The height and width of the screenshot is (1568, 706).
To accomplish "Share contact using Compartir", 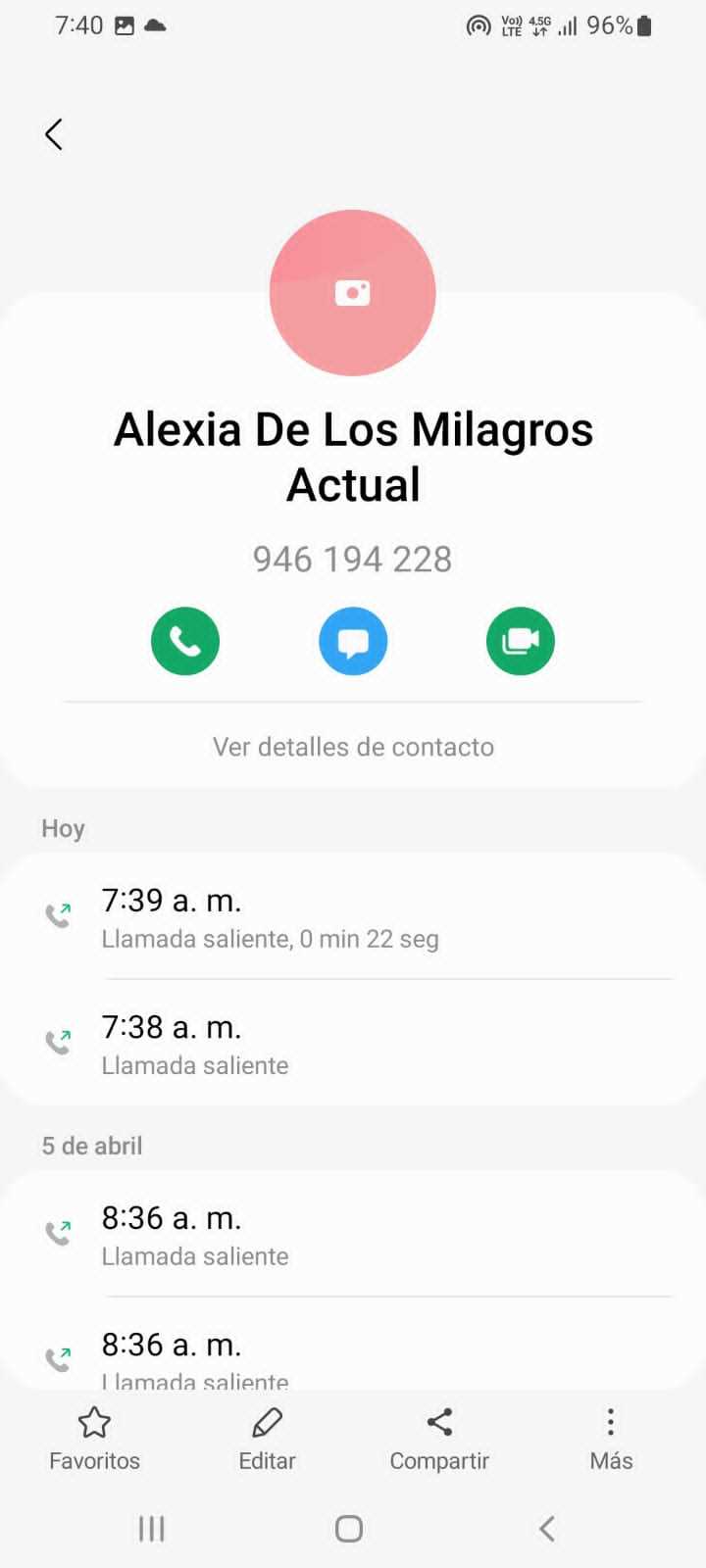I will point(439,1439).
